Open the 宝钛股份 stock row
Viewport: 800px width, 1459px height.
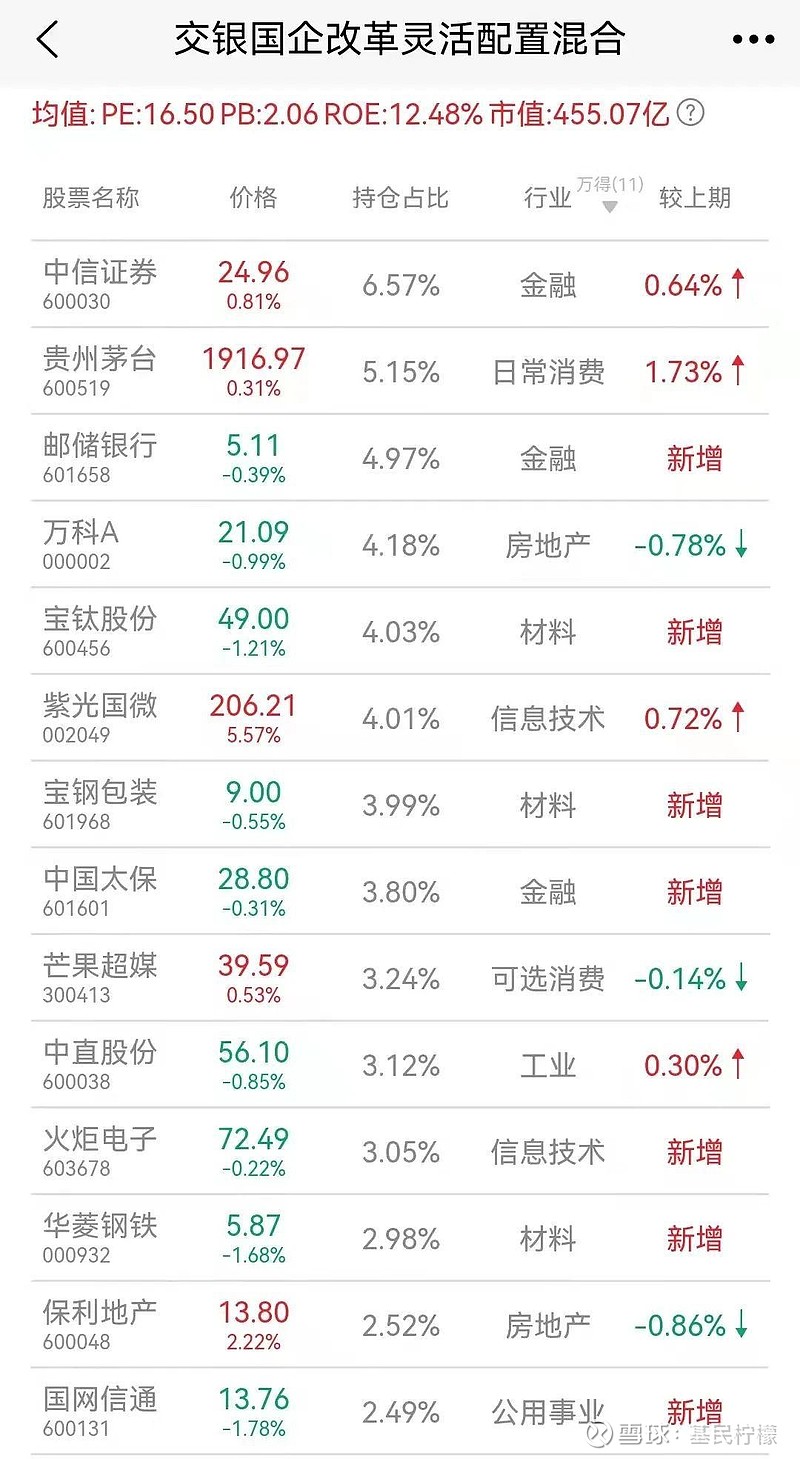pos(400,632)
